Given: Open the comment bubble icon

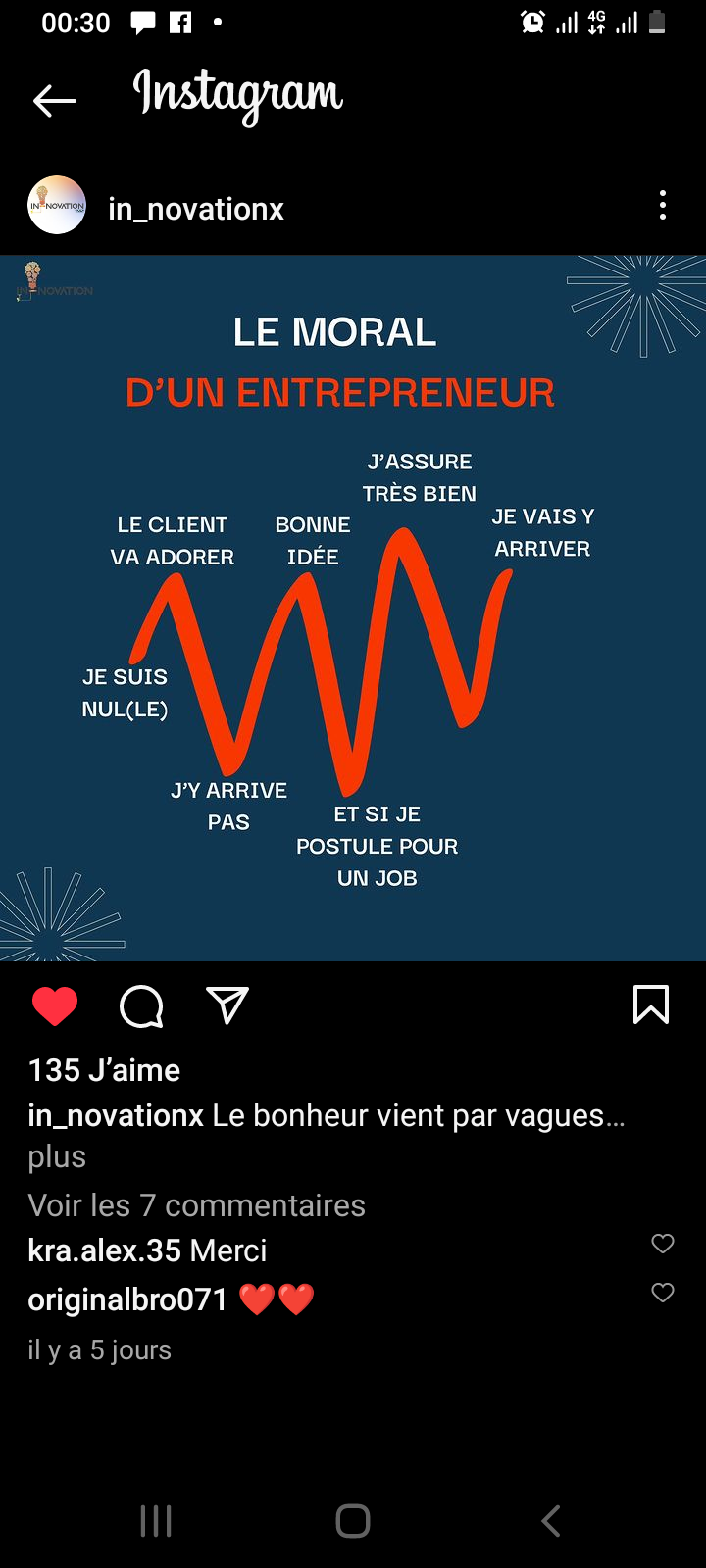Looking at the screenshot, I should tap(141, 1006).
